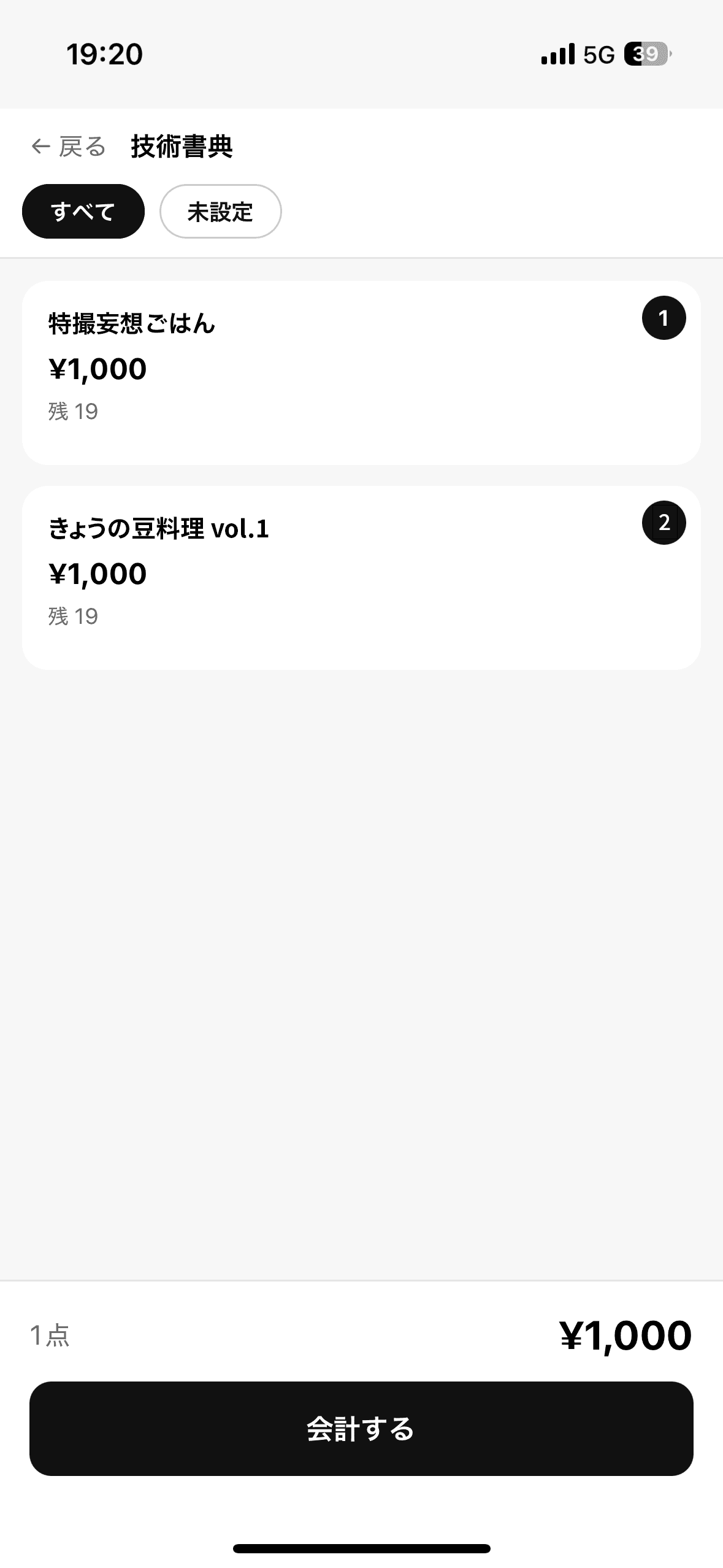Enable the 未設定 filter
Screen dimensions: 723x1568
pyautogui.click(x=220, y=211)
